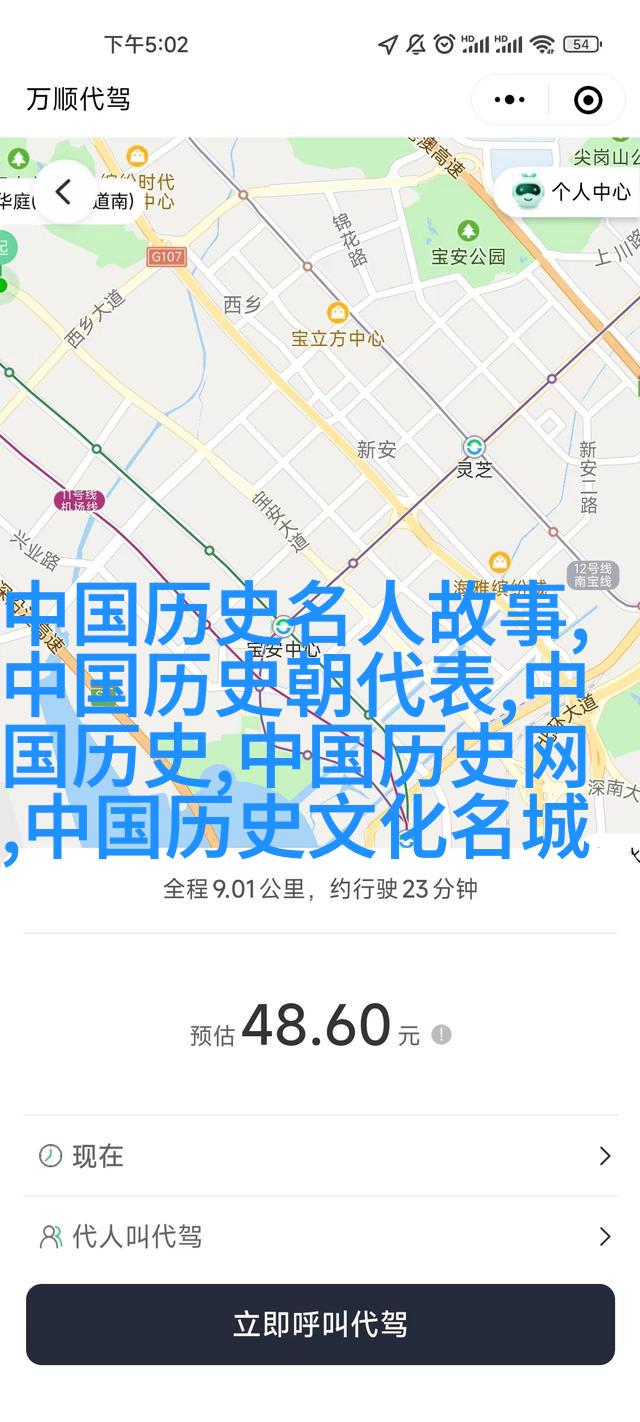Tap the 立即呼叫代驾 button
Screen dimensions: 640x1422
pos(320,1325)
